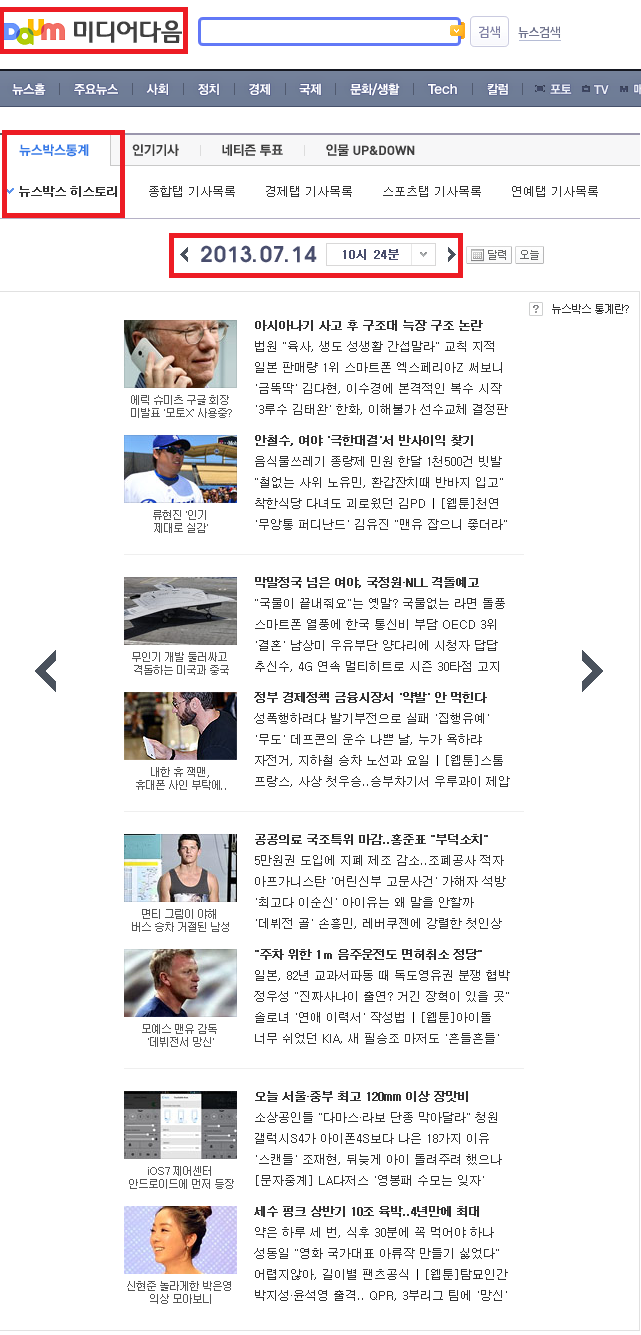The height and width of the screenshot is (1335, 641).
Task: Switch to the 네티즌 투표 tab
Action: [x=252, y=150]
